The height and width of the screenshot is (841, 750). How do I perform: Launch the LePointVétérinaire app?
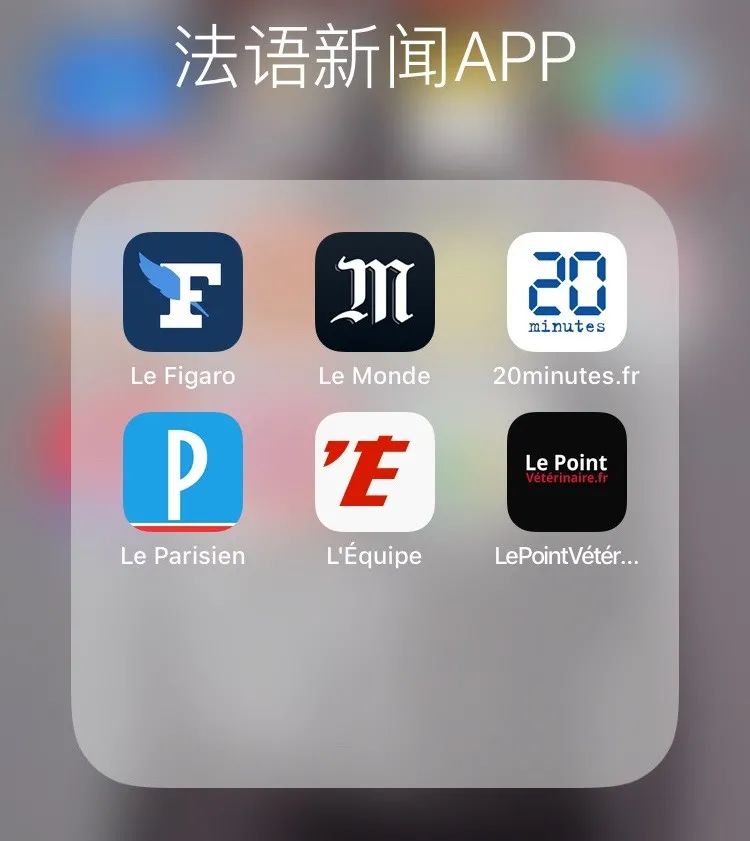tap(567, 472)
